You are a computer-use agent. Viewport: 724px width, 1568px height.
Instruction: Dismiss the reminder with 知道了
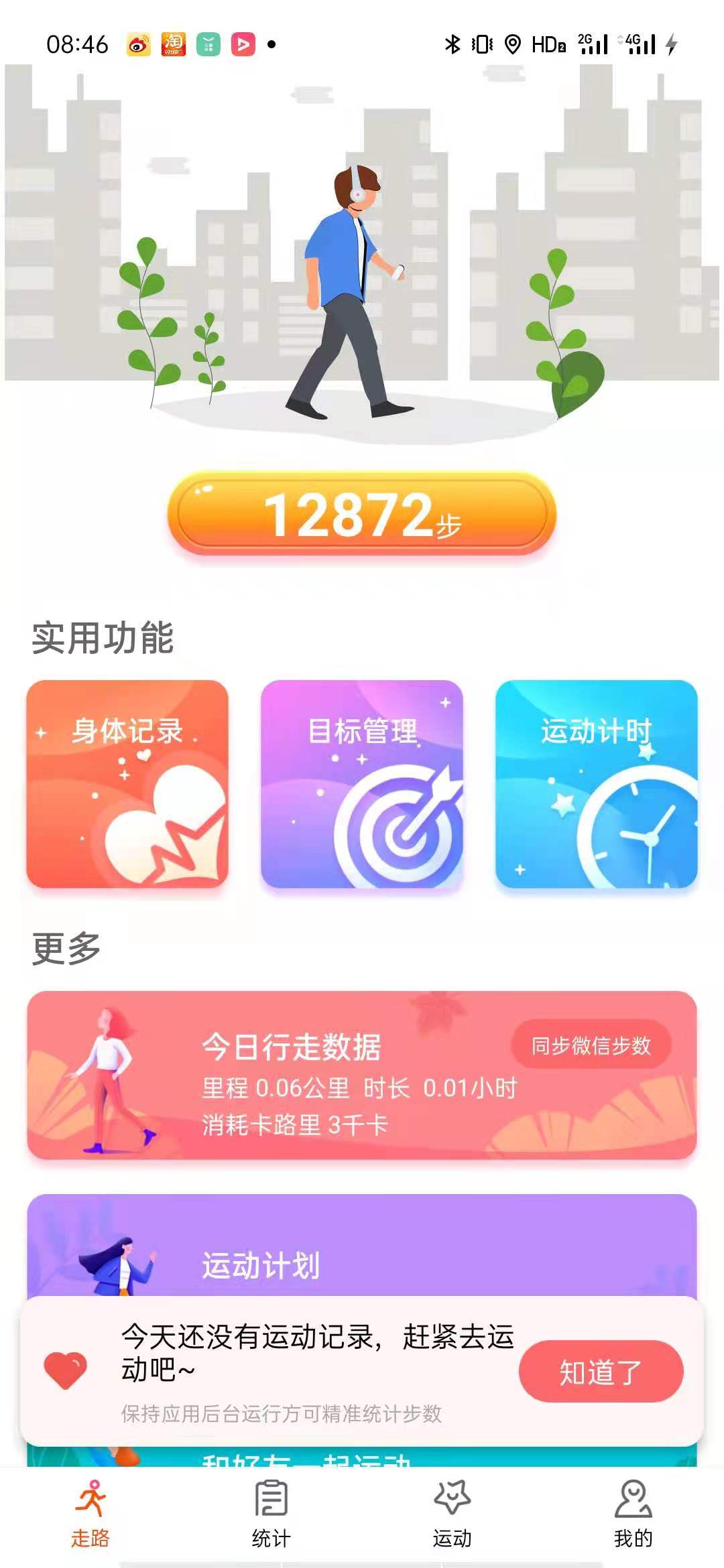coord(601,1371)
